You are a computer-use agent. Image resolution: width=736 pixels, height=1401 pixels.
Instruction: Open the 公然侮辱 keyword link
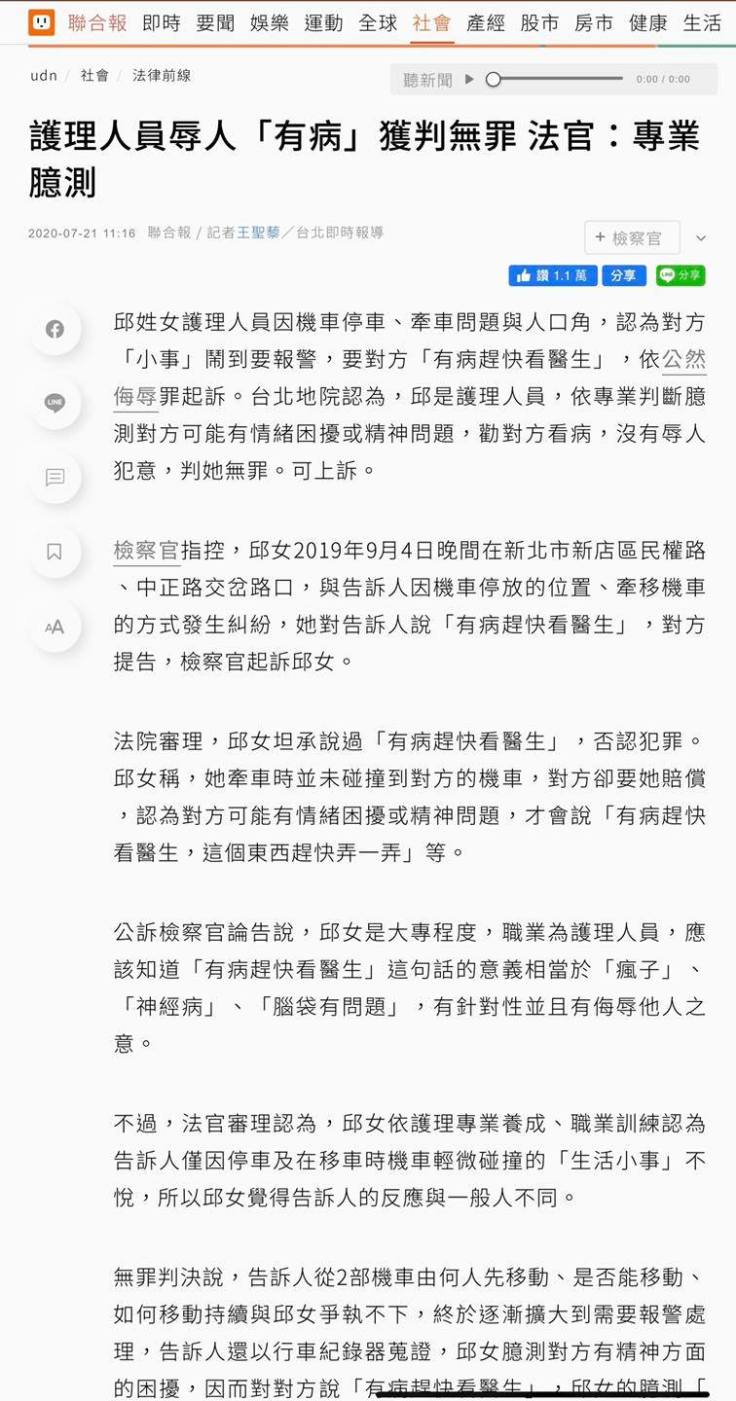[x=683, y=359]
